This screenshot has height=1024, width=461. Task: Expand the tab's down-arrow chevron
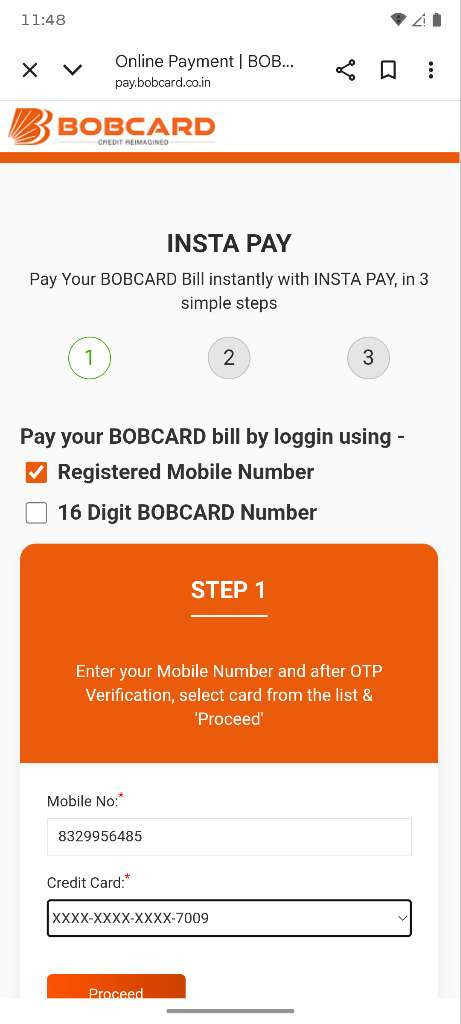[x=72, y=70]
